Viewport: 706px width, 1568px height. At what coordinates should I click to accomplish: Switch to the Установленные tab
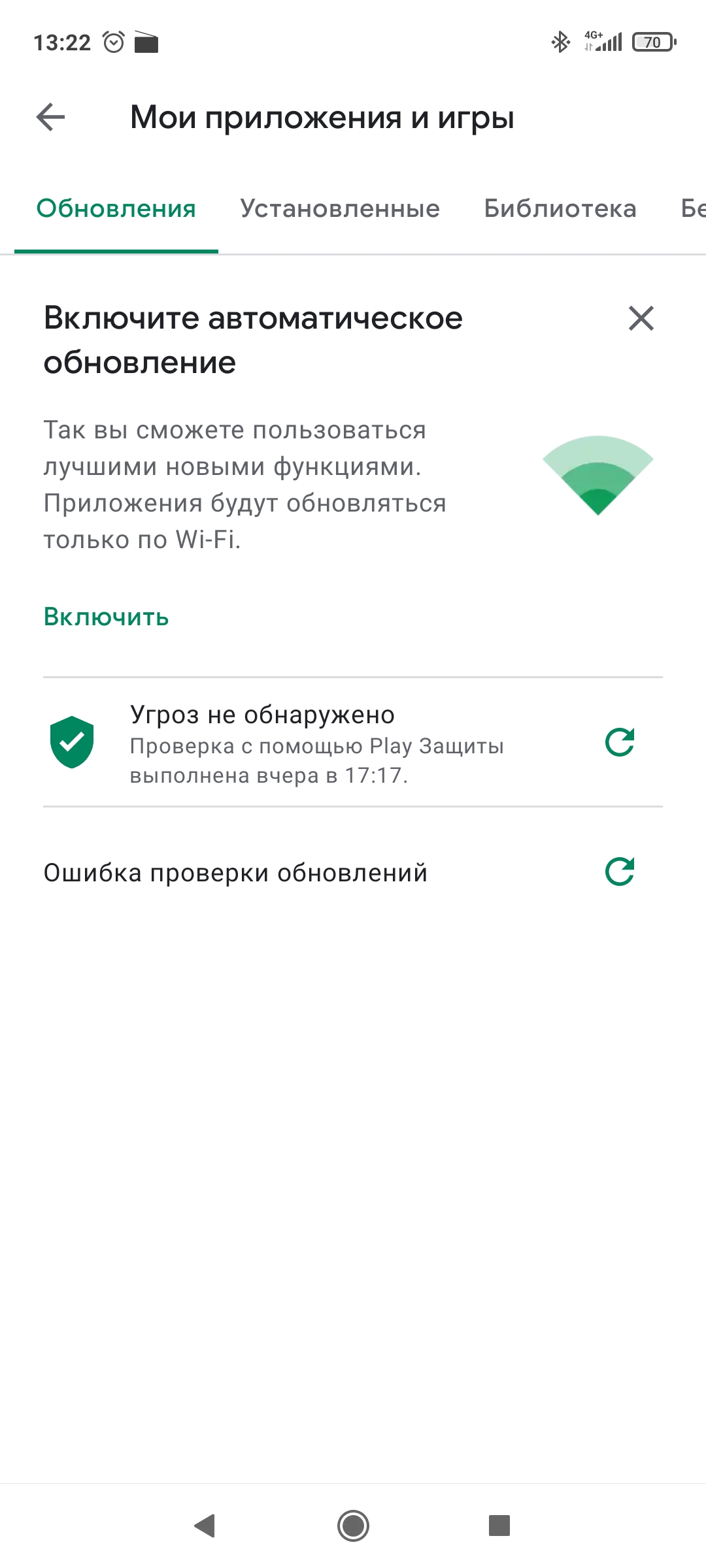[x=340, y=209]
